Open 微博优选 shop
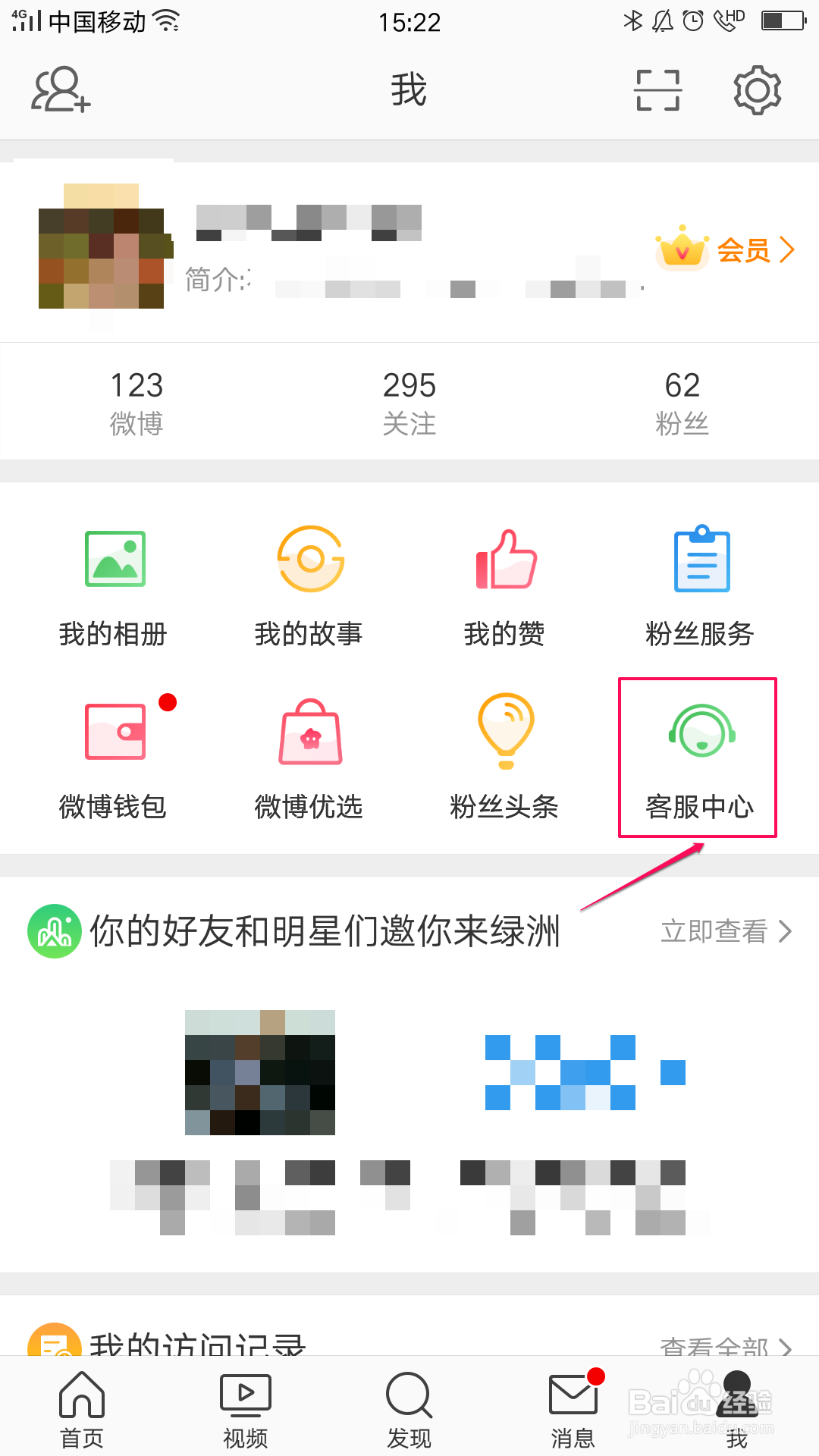 click(x=309, y=758)
